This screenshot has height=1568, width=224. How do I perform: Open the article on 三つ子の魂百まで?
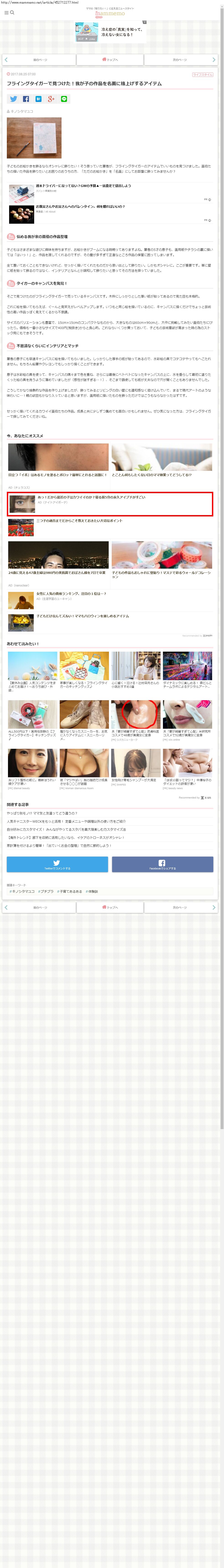coord(79,521)
